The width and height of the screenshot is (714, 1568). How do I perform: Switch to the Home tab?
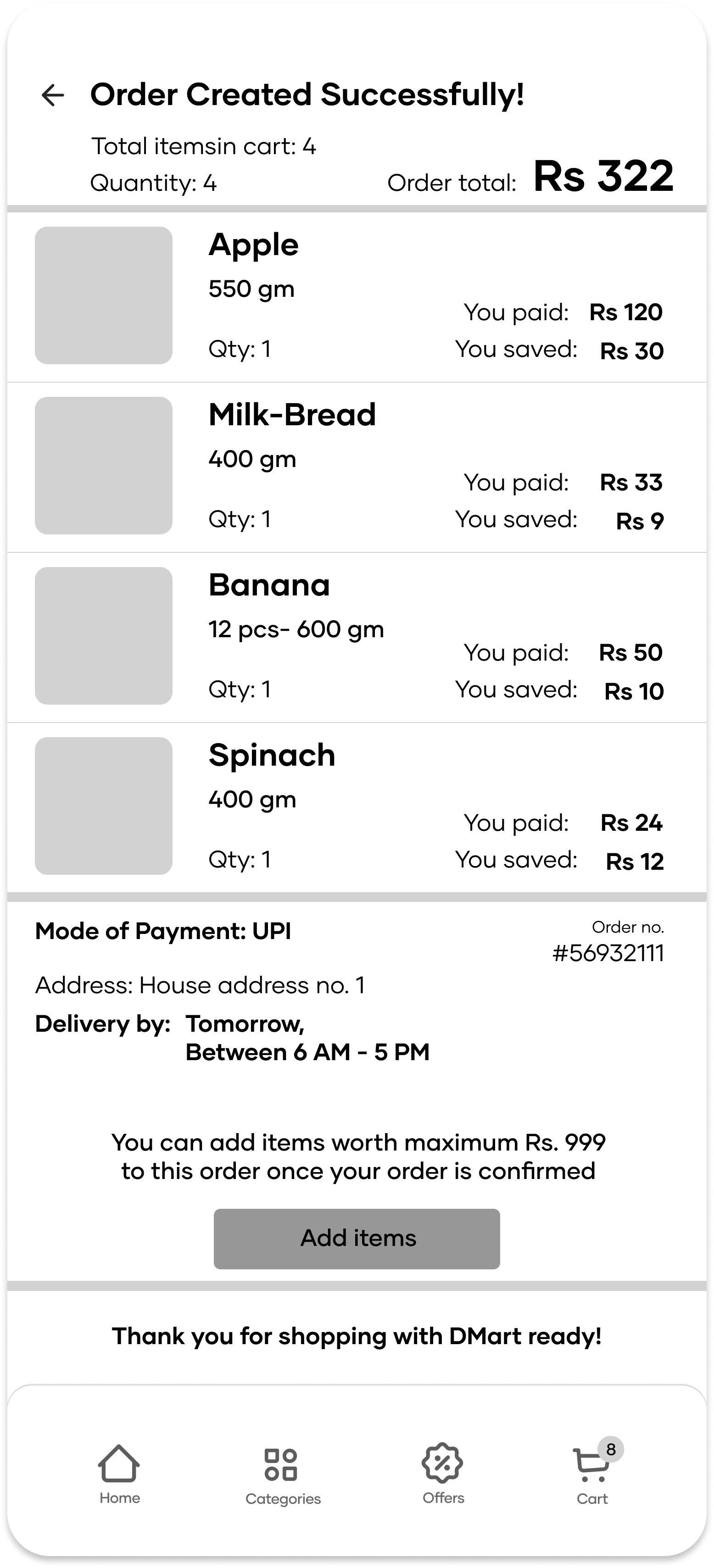[119, 1474]
